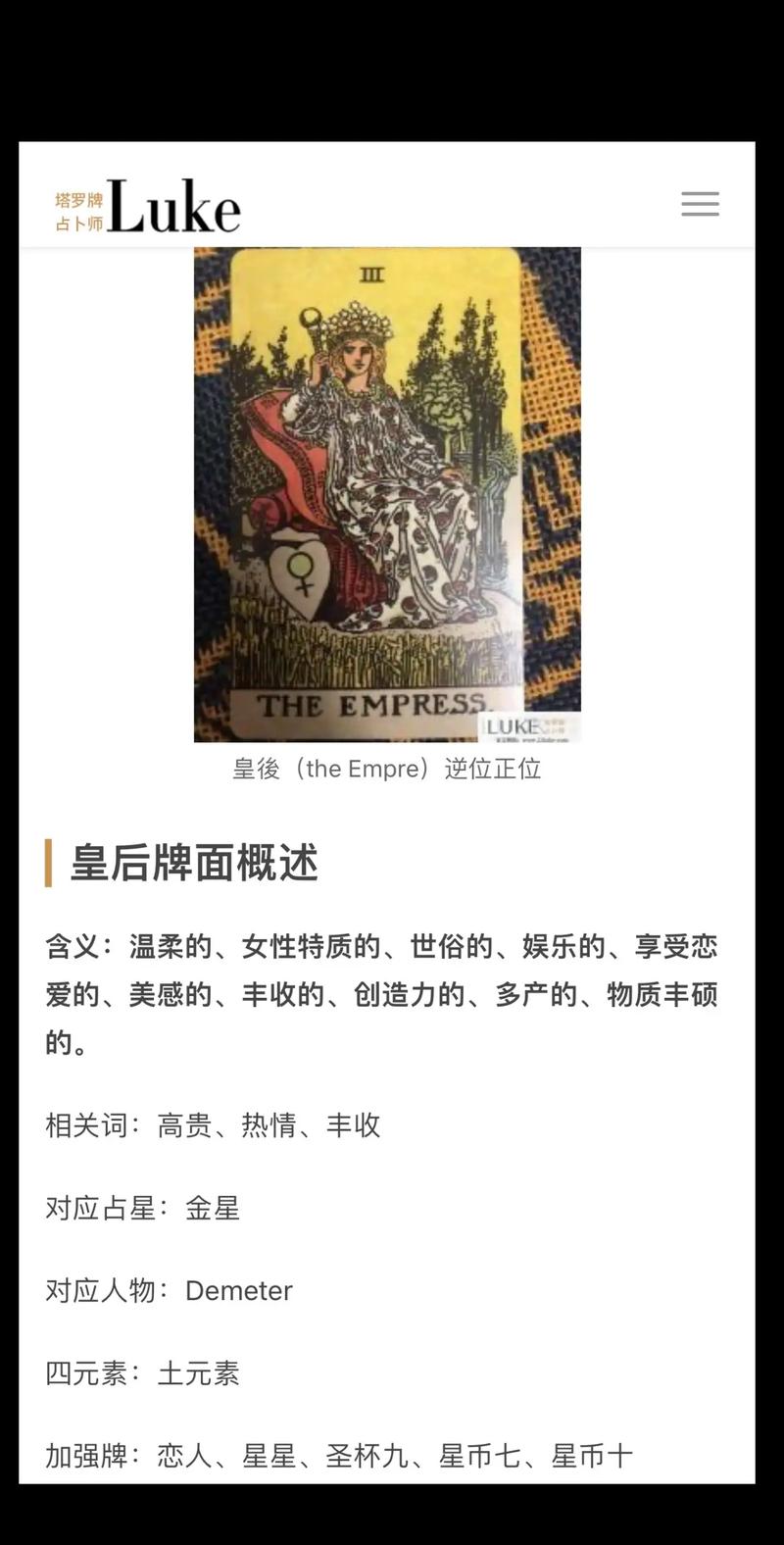Follow the Demeter reference link
Screen dimensions: 784x1545
click(x=238, y=1290)
